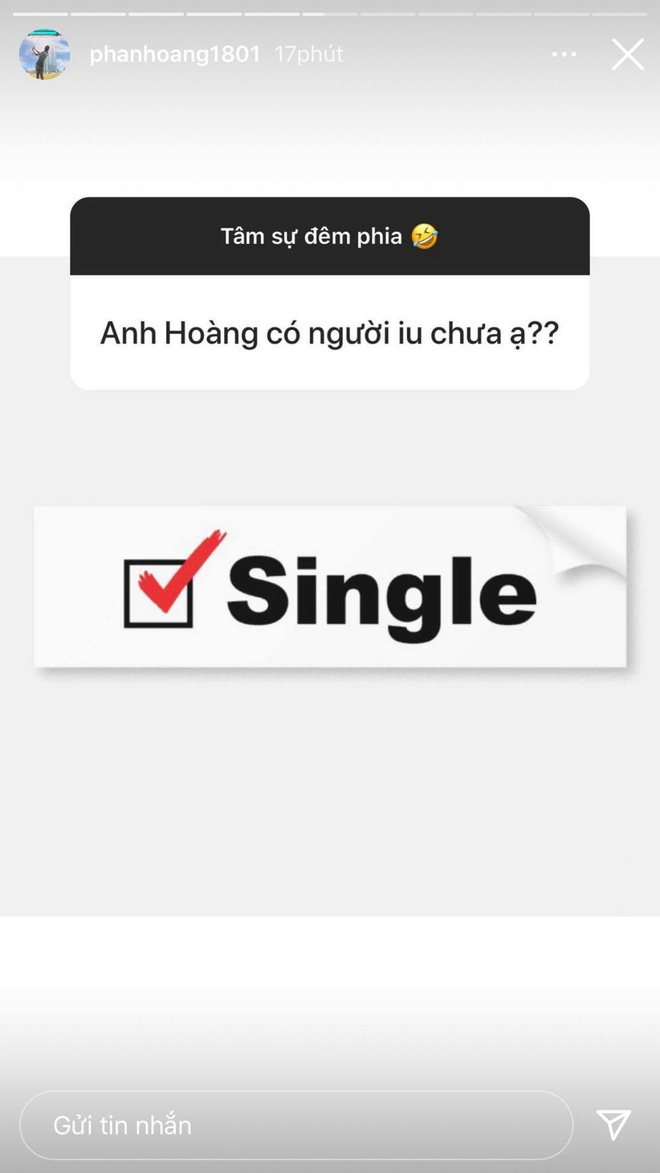
Task: Share this story via the paper plane
Action: (613, 1125)
